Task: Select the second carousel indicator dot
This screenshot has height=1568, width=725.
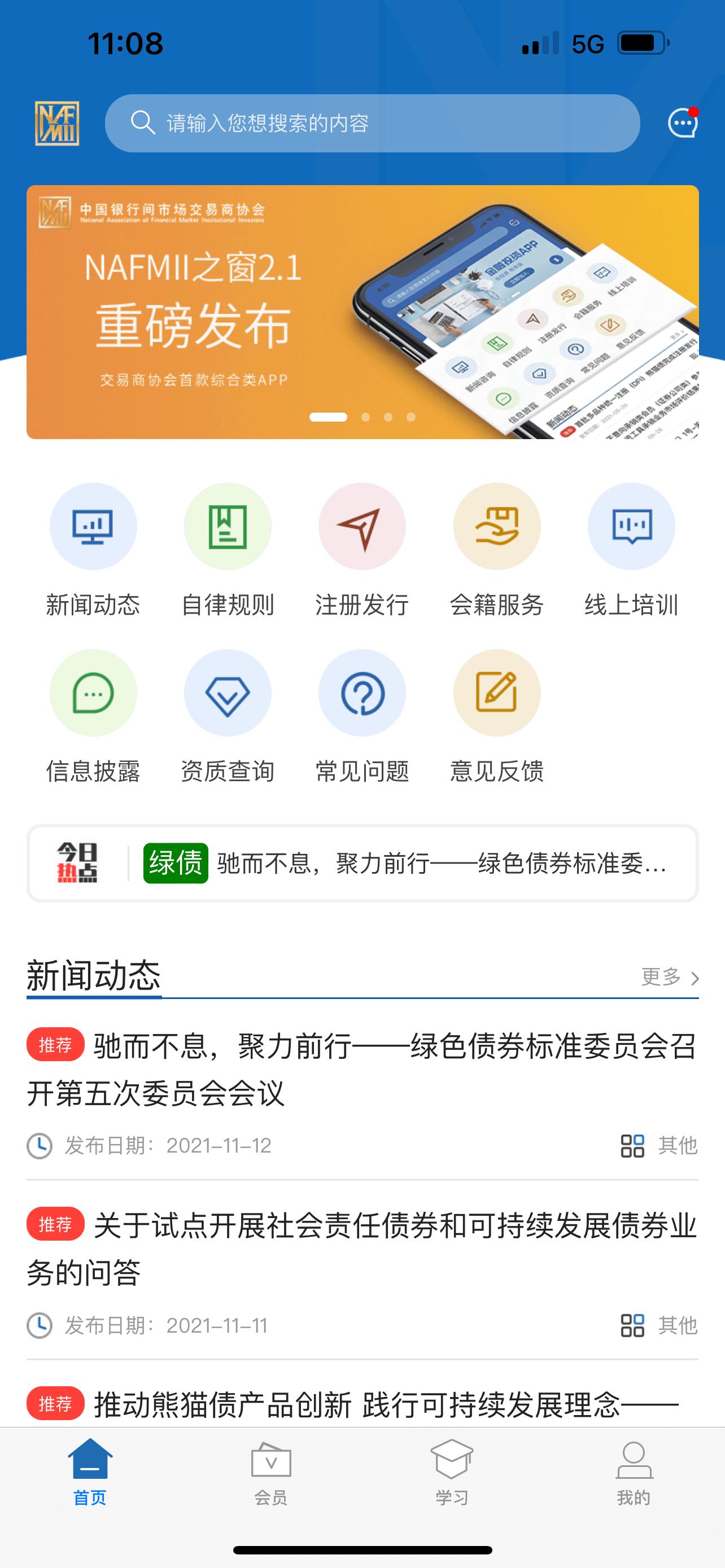Action: pos(366,417)
